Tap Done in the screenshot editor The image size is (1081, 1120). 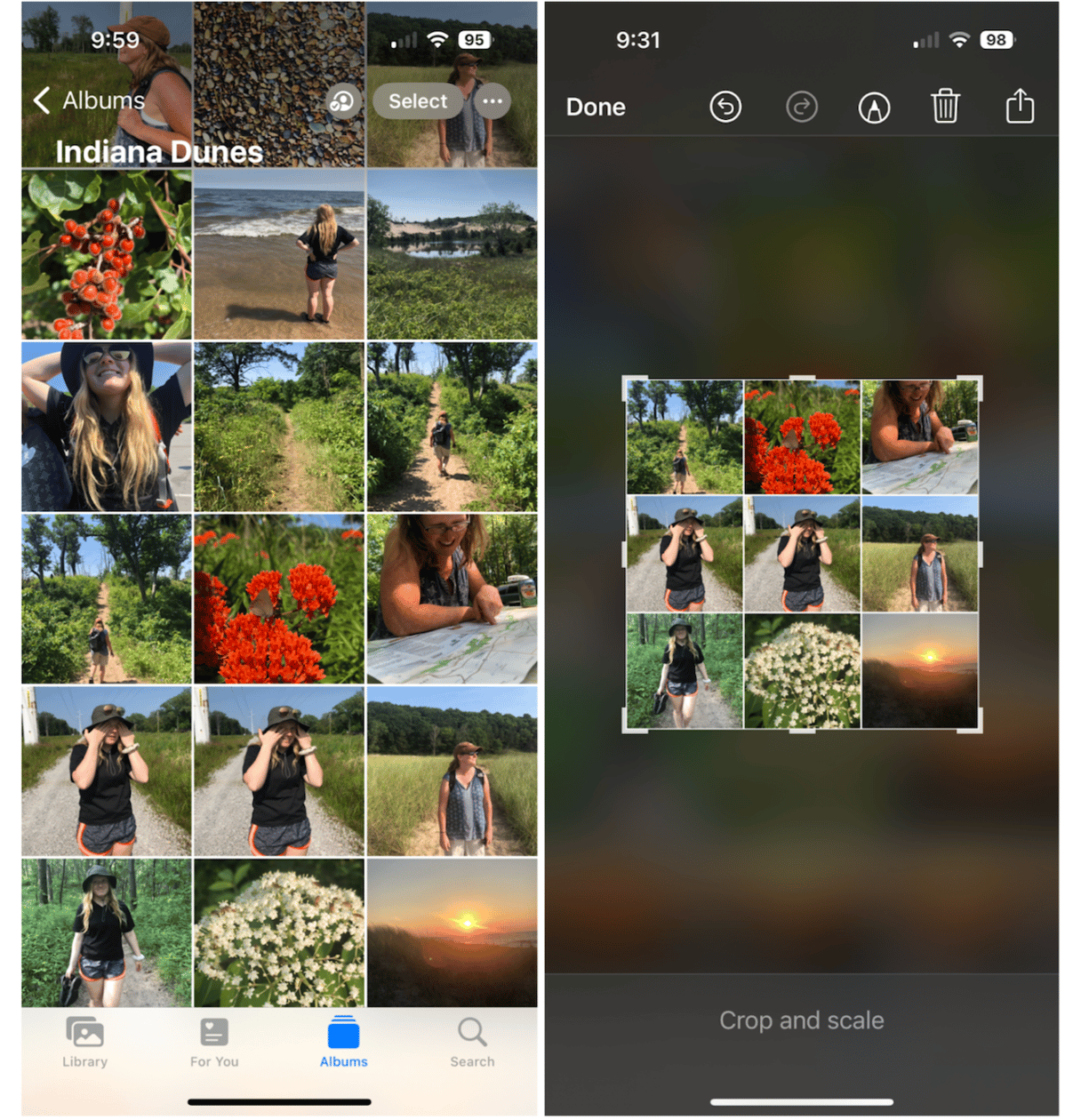[x=596, y=108]
